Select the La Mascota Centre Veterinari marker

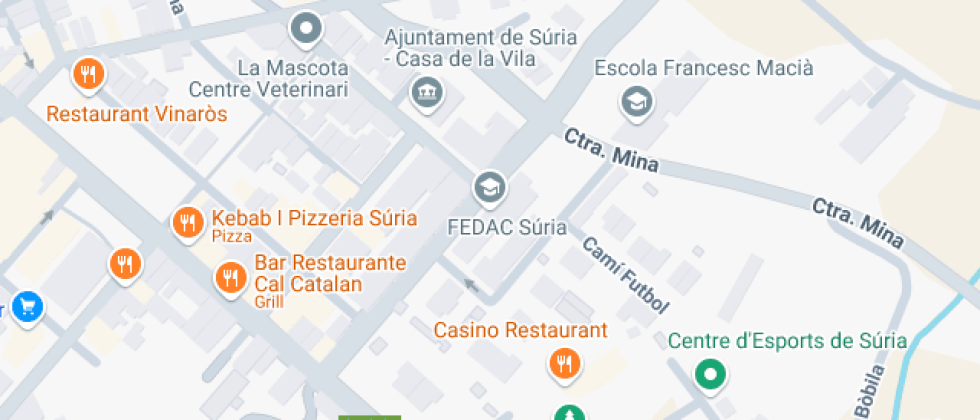(x=307, y=28)
